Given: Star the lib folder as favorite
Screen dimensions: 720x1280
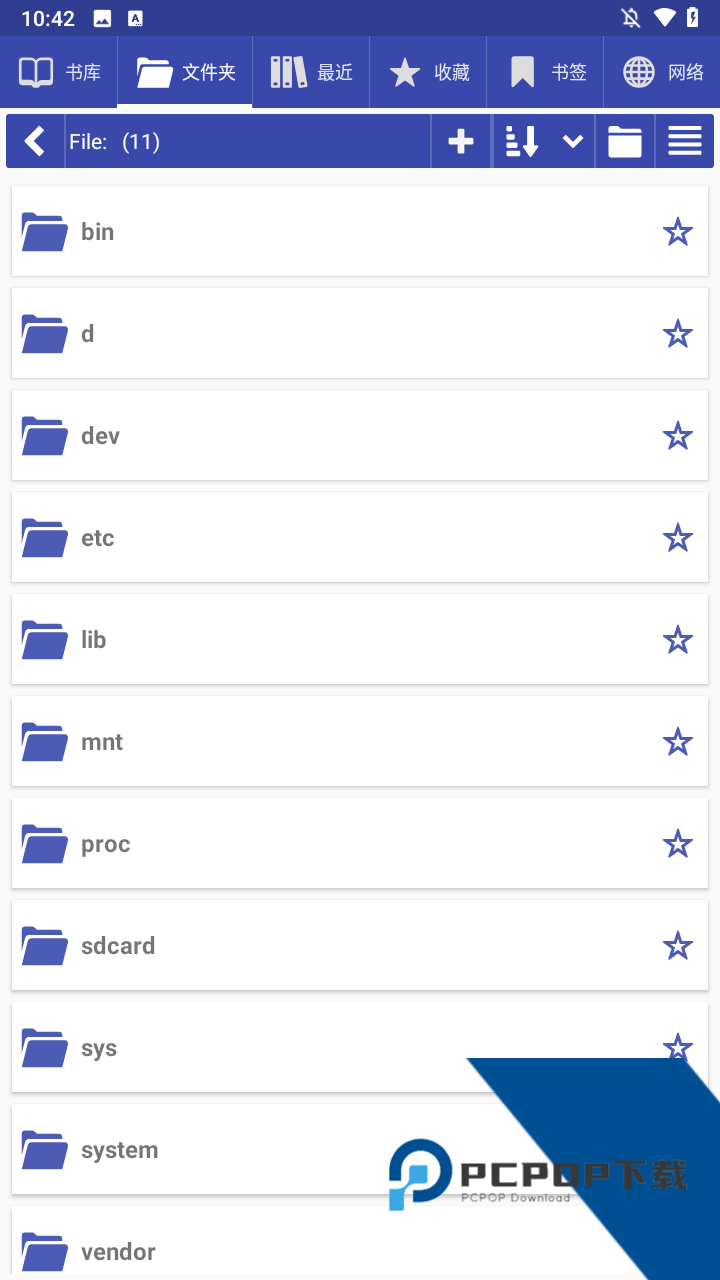Looking at the screenshot, I should coord(678,640).
